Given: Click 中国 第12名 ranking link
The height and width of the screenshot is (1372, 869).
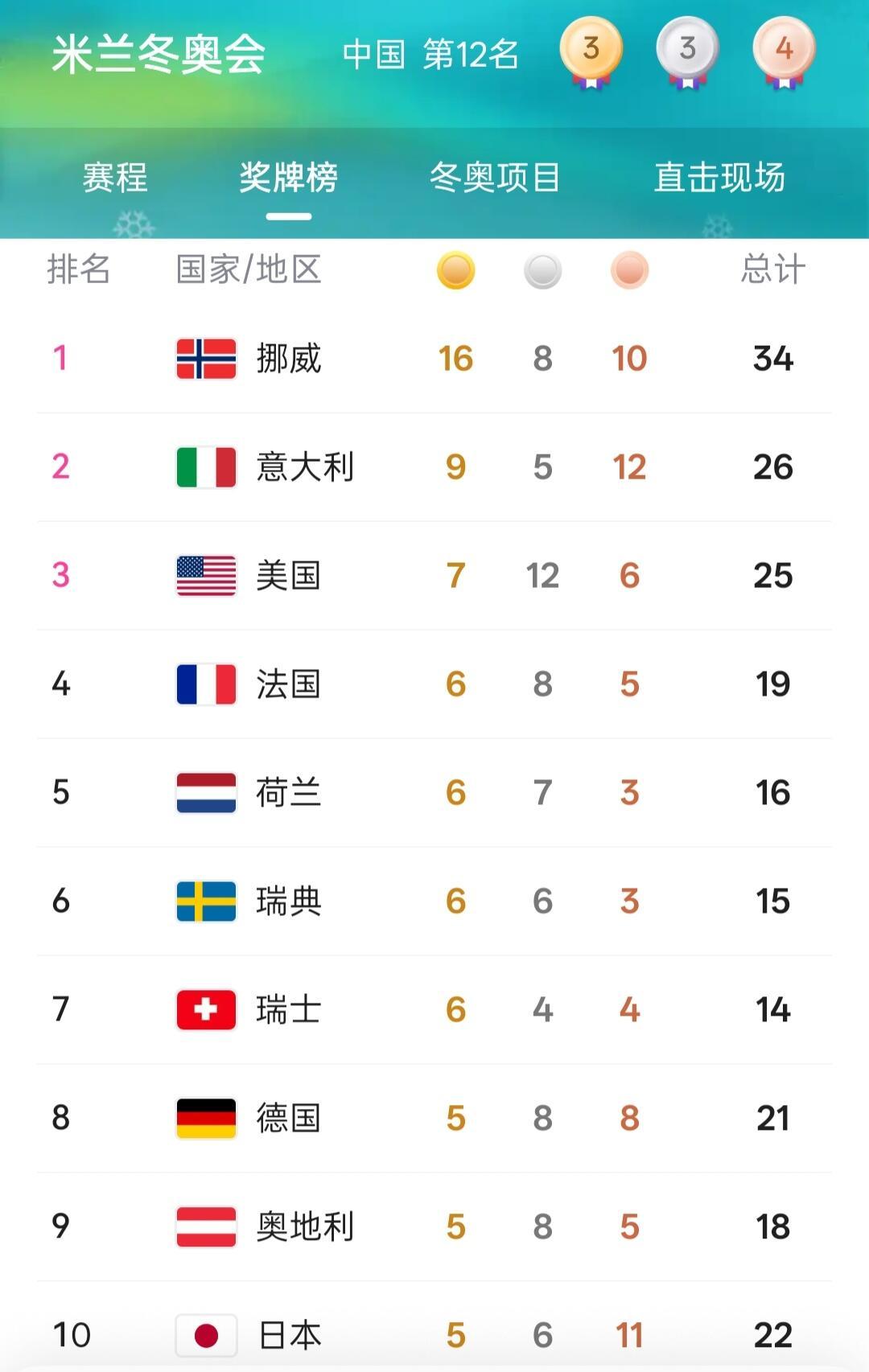Looking at the screenshot, I should pyautogui.click(x=430, y=56).
